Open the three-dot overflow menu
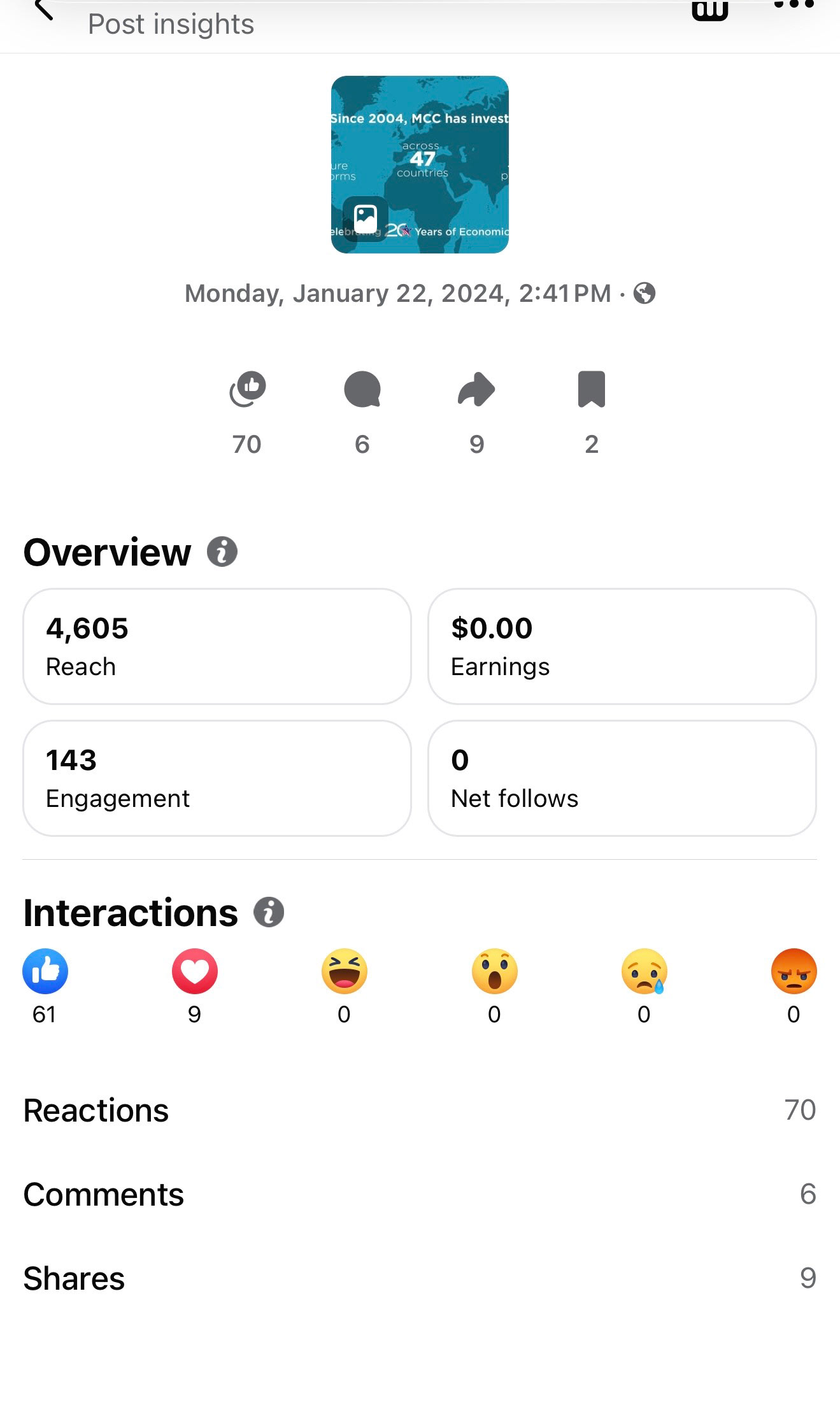 (794, 4)
